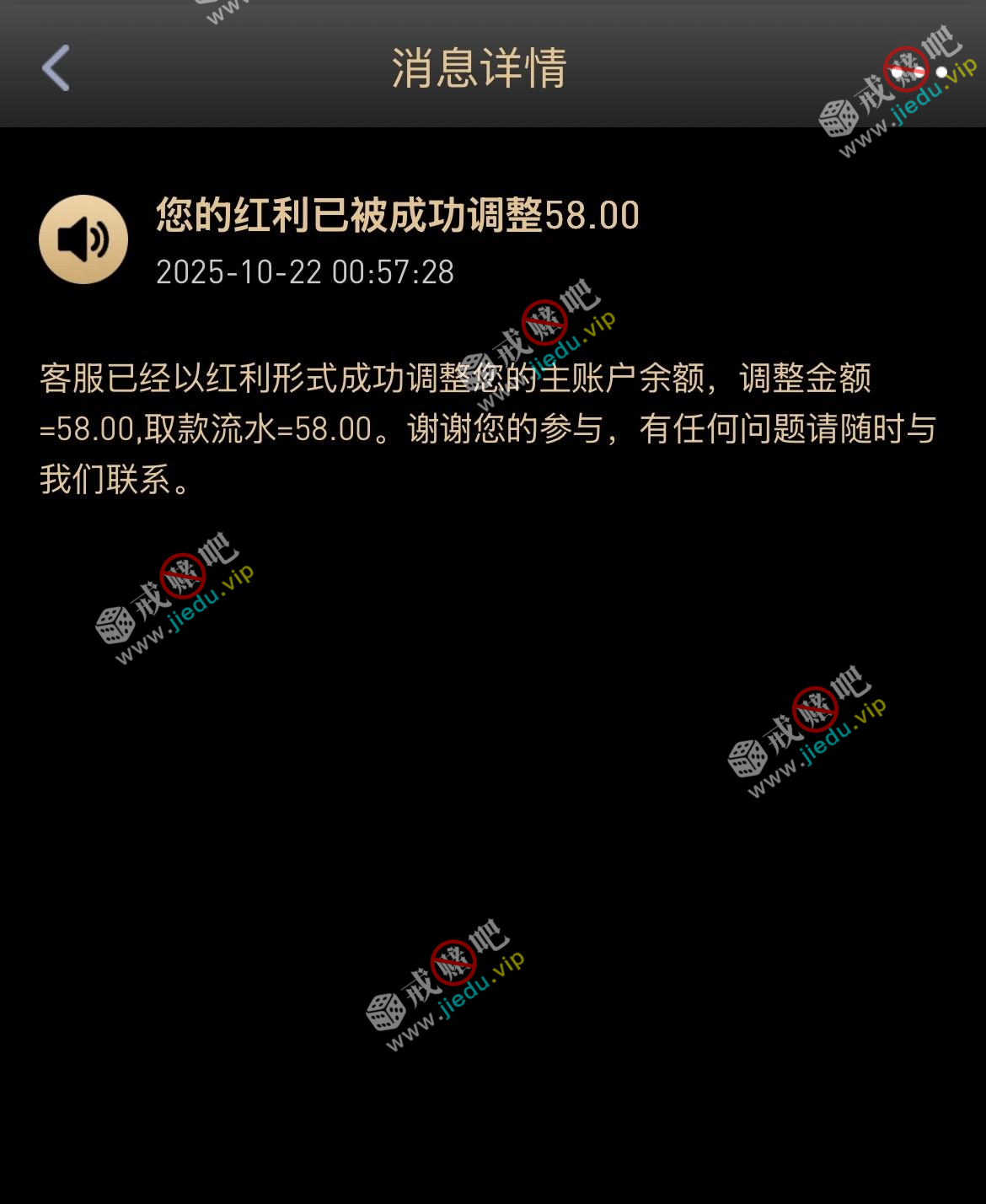This screenshot has height=1204, width=986.
Task: Open the three-dot overflow menu
Action: (919, 72)
